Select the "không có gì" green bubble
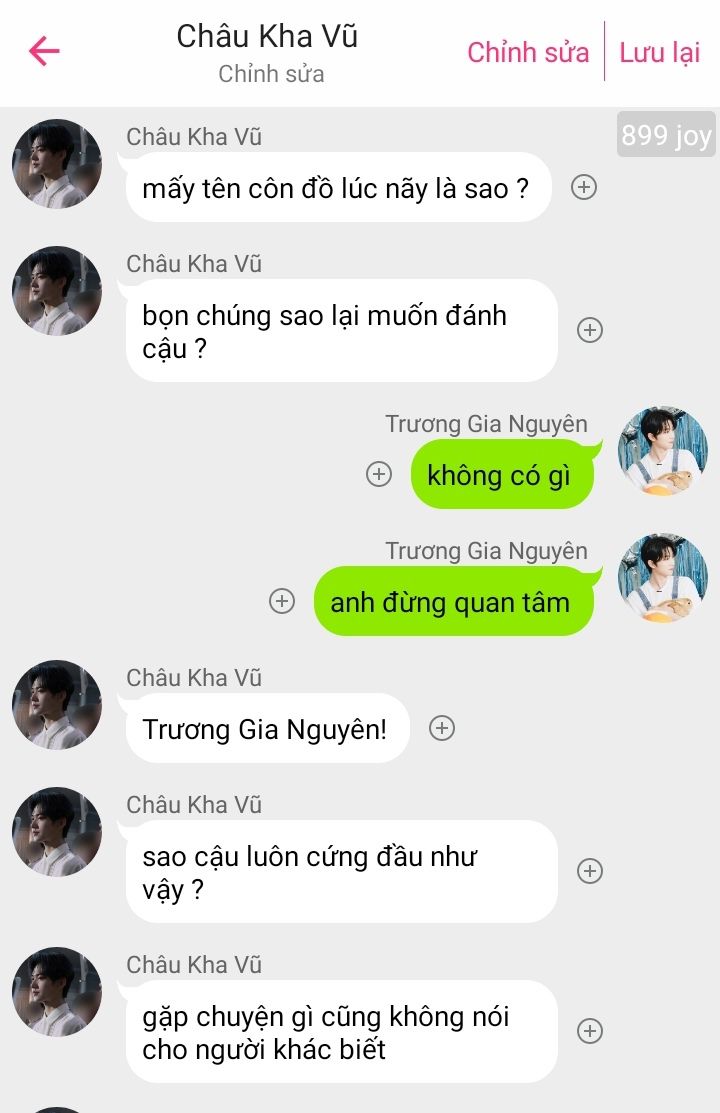Screen dimensions: 720x1113 pyautogui.click(x=501, y=475)
